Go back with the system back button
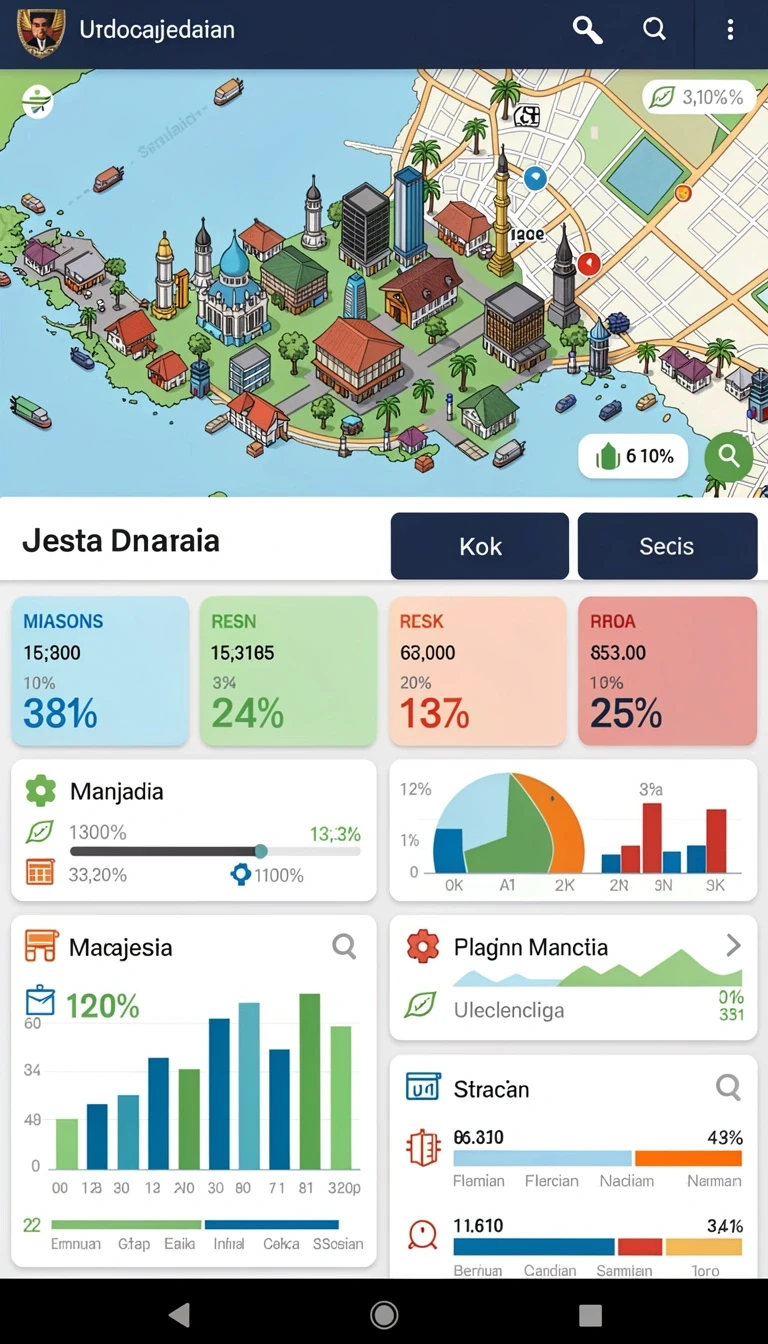The height and width of the screenshot is (1344, 768). pos(179,1314)
